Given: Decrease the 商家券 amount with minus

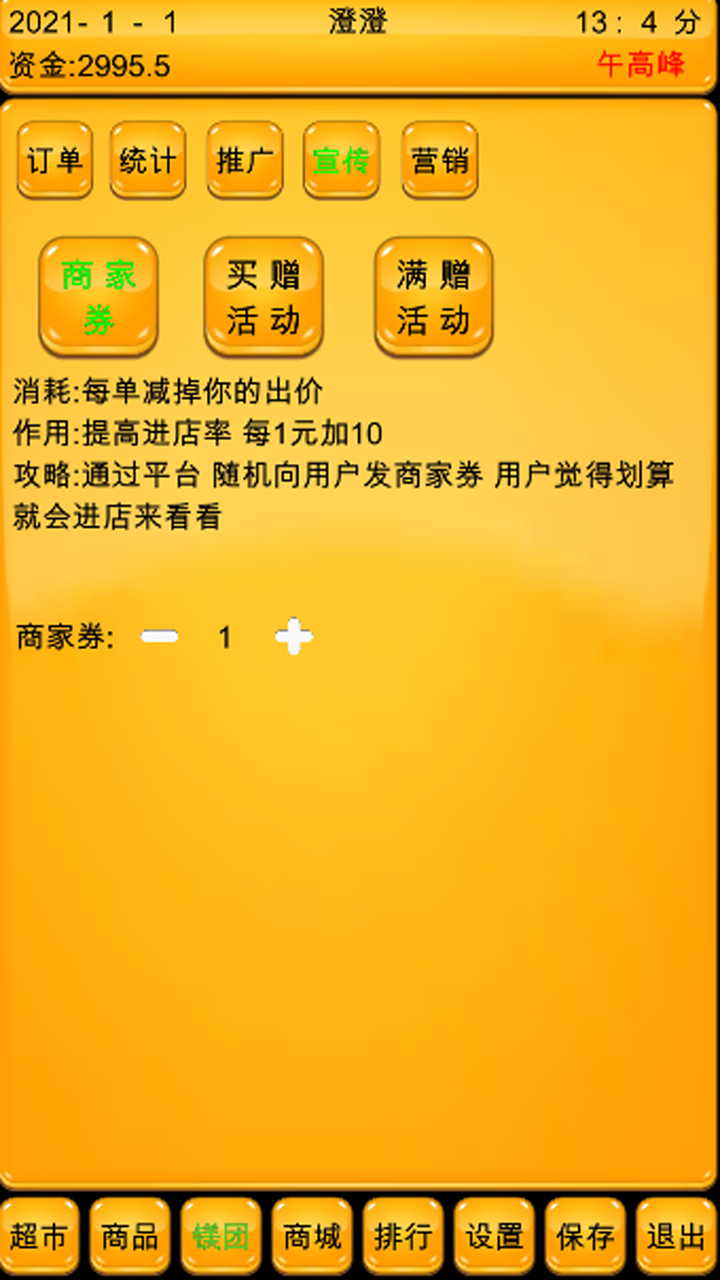Looking at the screenshot, I should 160,636.
